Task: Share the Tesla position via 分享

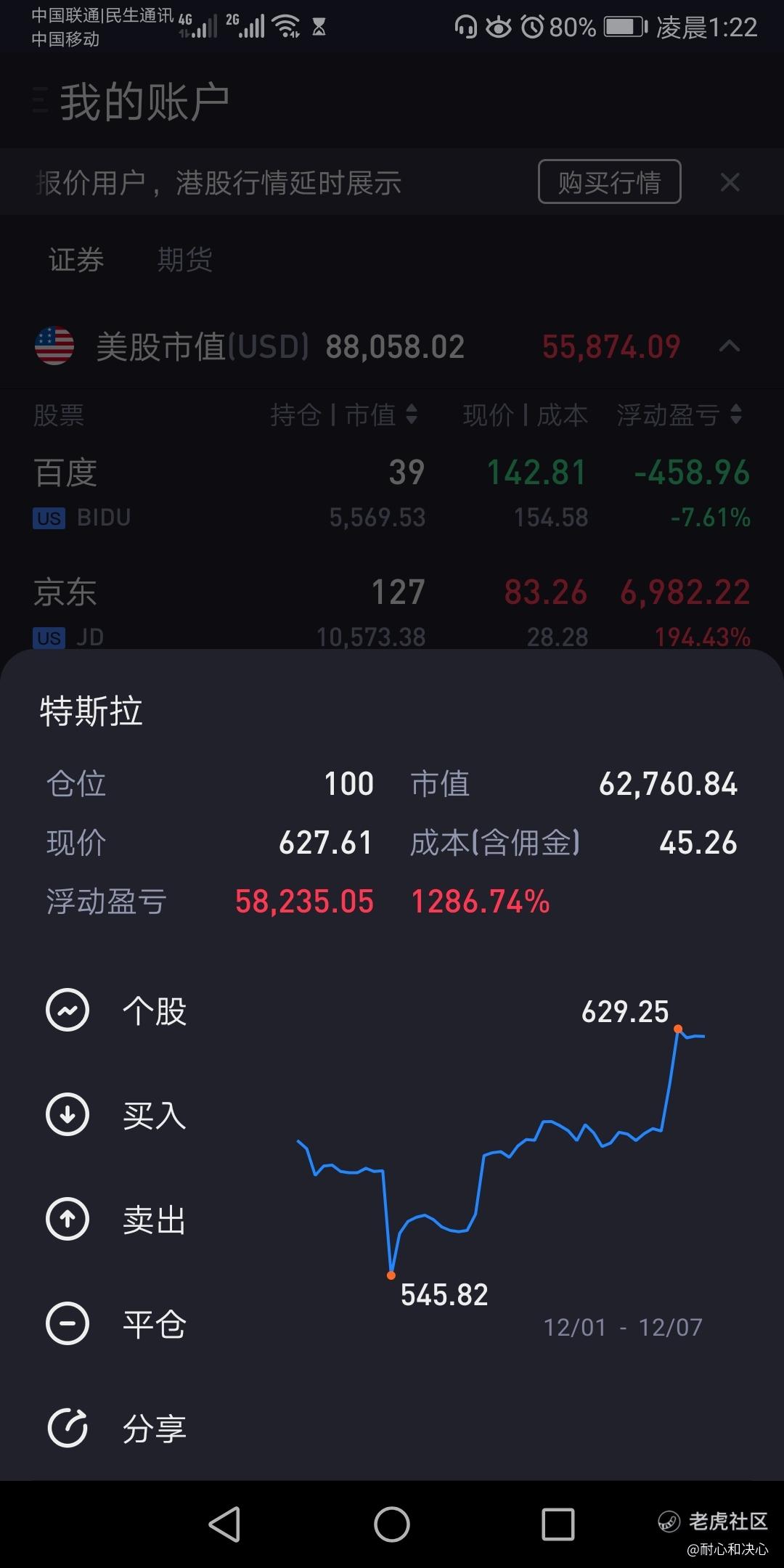Action: [x=116, y=1428]
